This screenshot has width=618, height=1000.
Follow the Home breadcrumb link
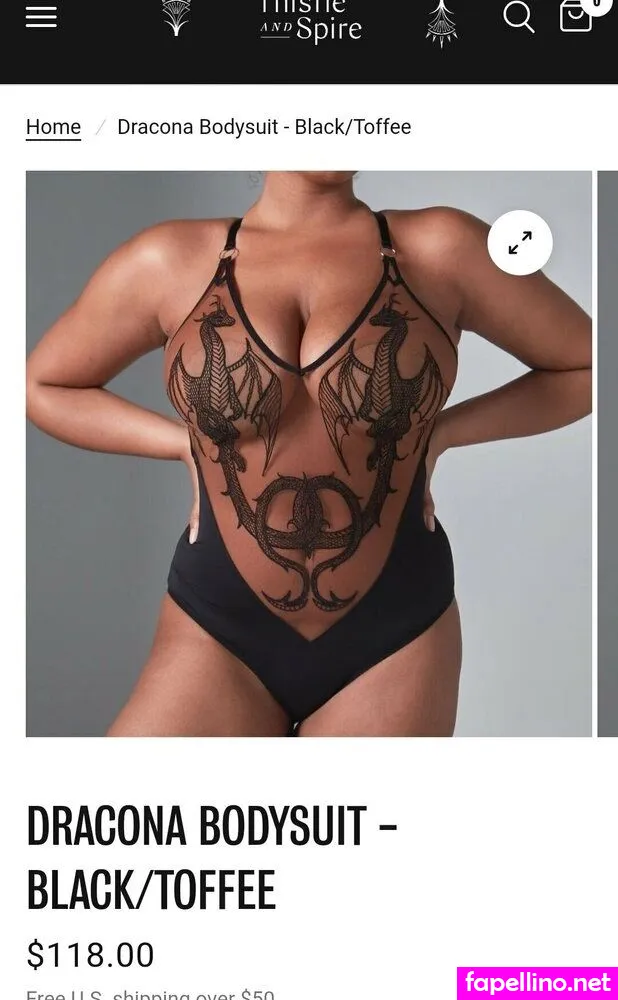click(x=53, y=127)
